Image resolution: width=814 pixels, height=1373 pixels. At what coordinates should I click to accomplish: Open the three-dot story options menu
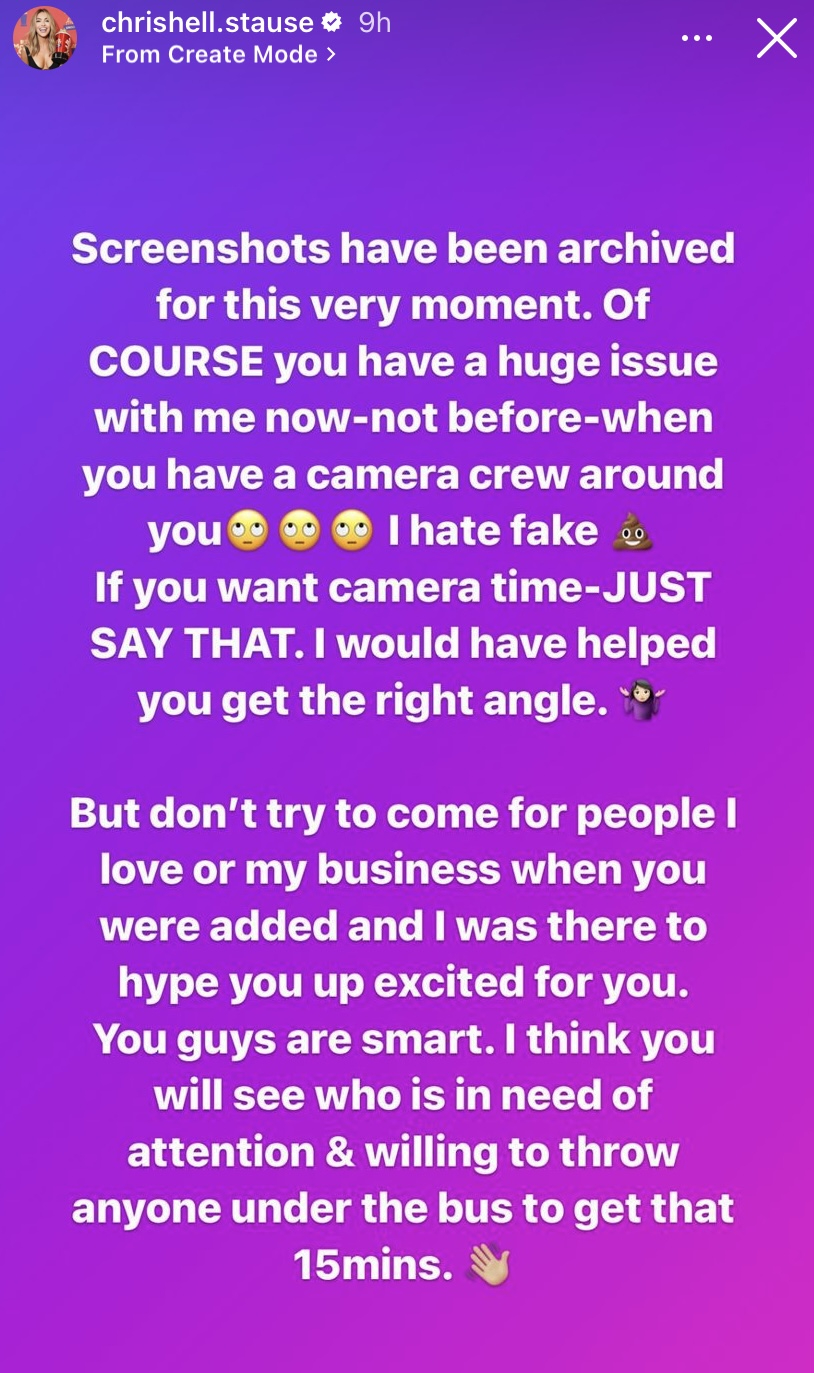(696, 39)
